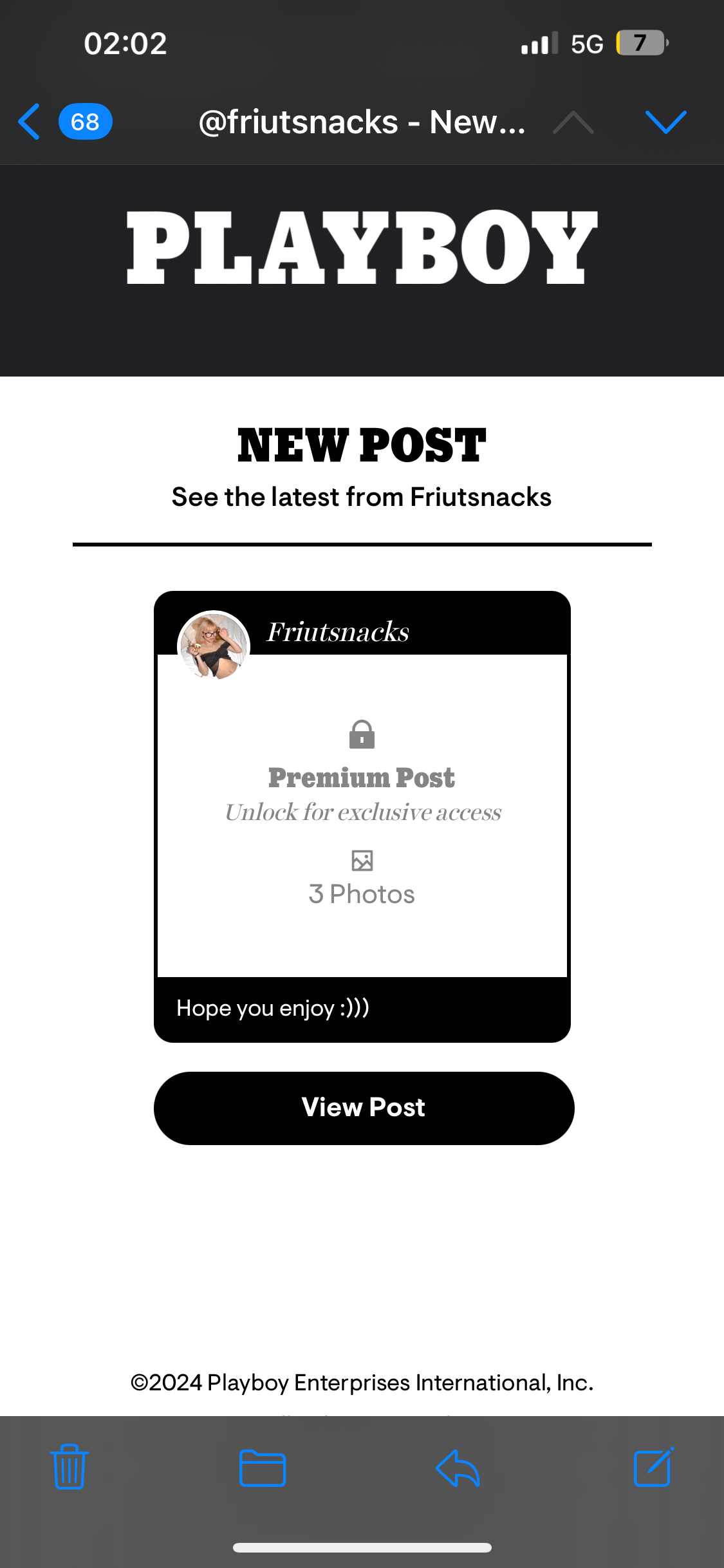Move this email to a folder
Viewport: 724px width, 1568px height.
coord(262,1468)
